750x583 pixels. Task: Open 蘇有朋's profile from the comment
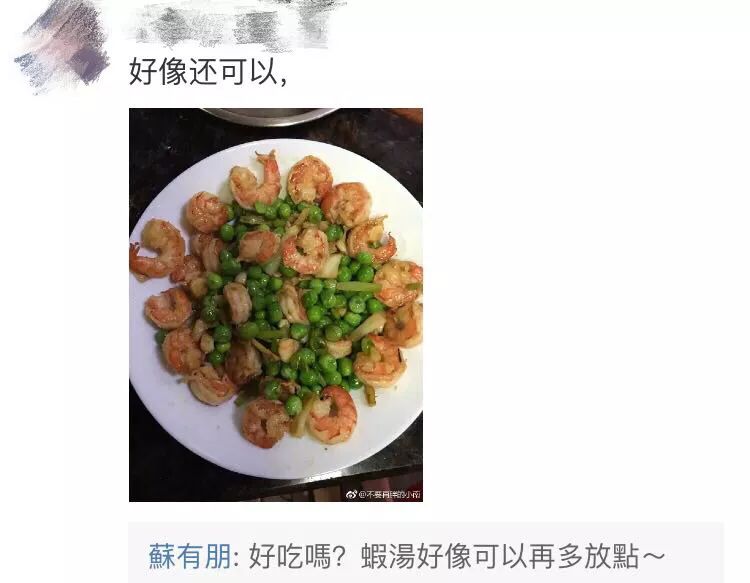point(189,555)
